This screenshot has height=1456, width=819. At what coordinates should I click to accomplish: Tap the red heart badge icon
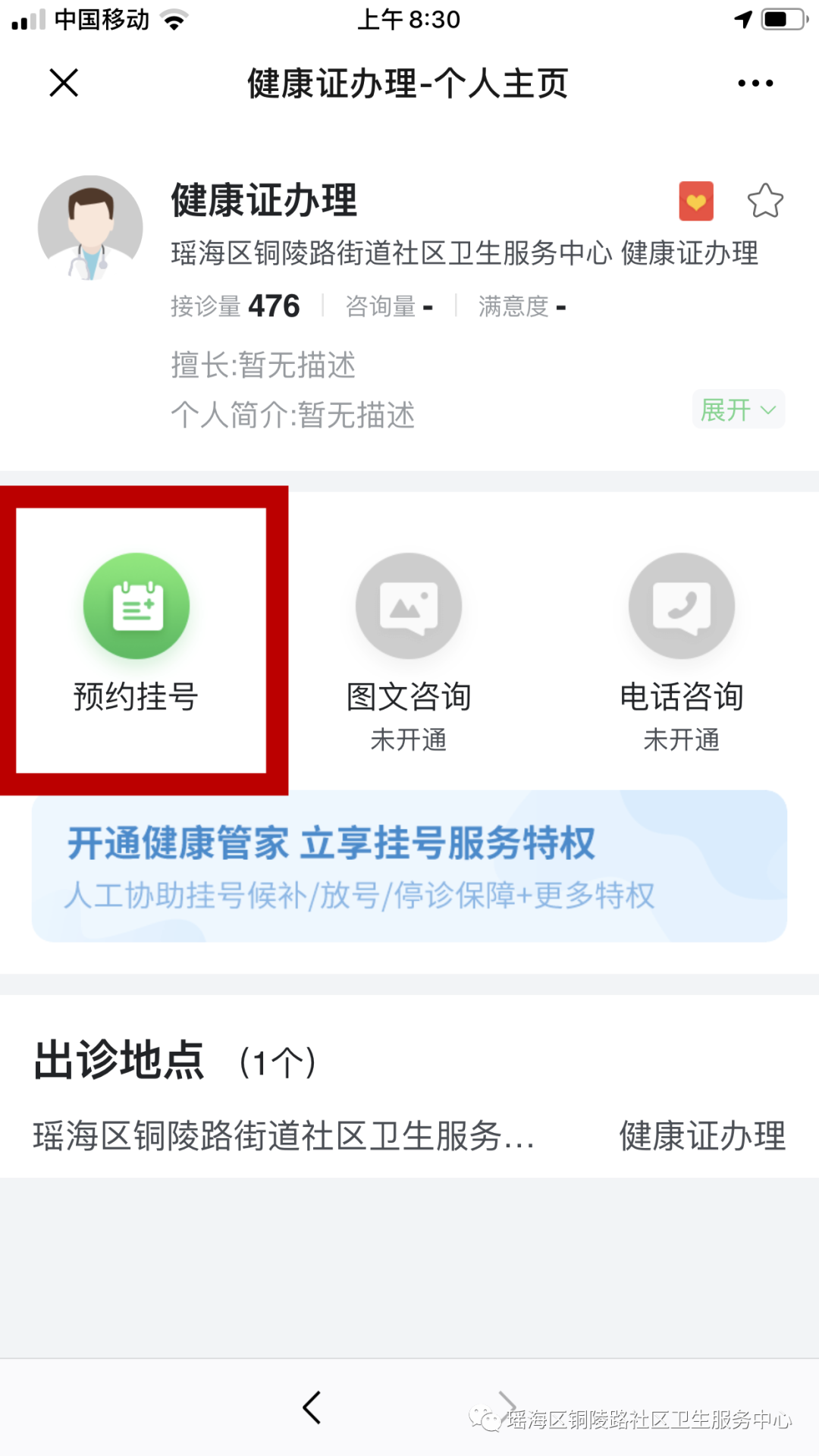pos(696,201)
